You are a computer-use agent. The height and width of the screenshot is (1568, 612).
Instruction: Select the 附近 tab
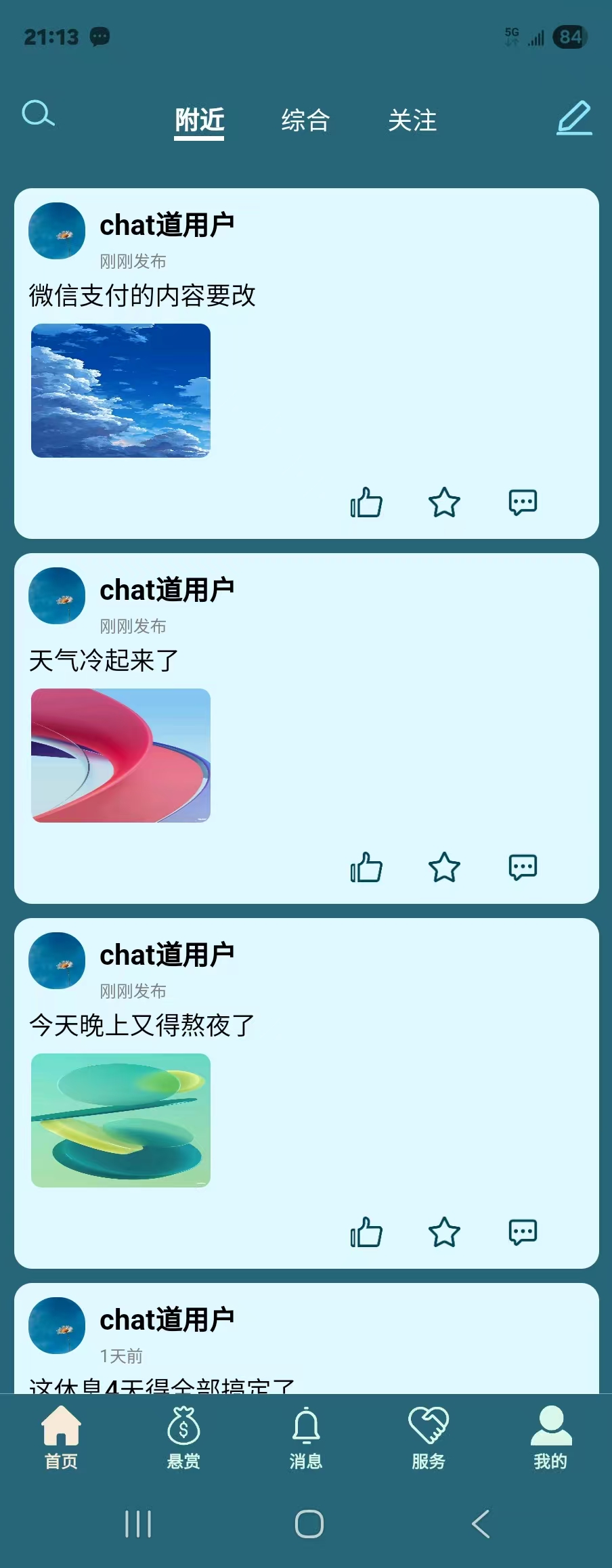(x=199, y=121)
